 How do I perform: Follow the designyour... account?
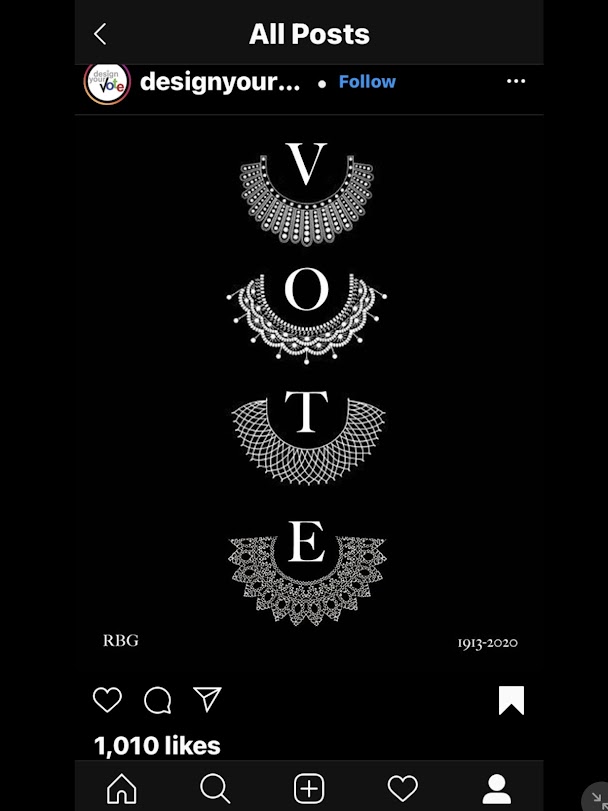click(367, 82)
